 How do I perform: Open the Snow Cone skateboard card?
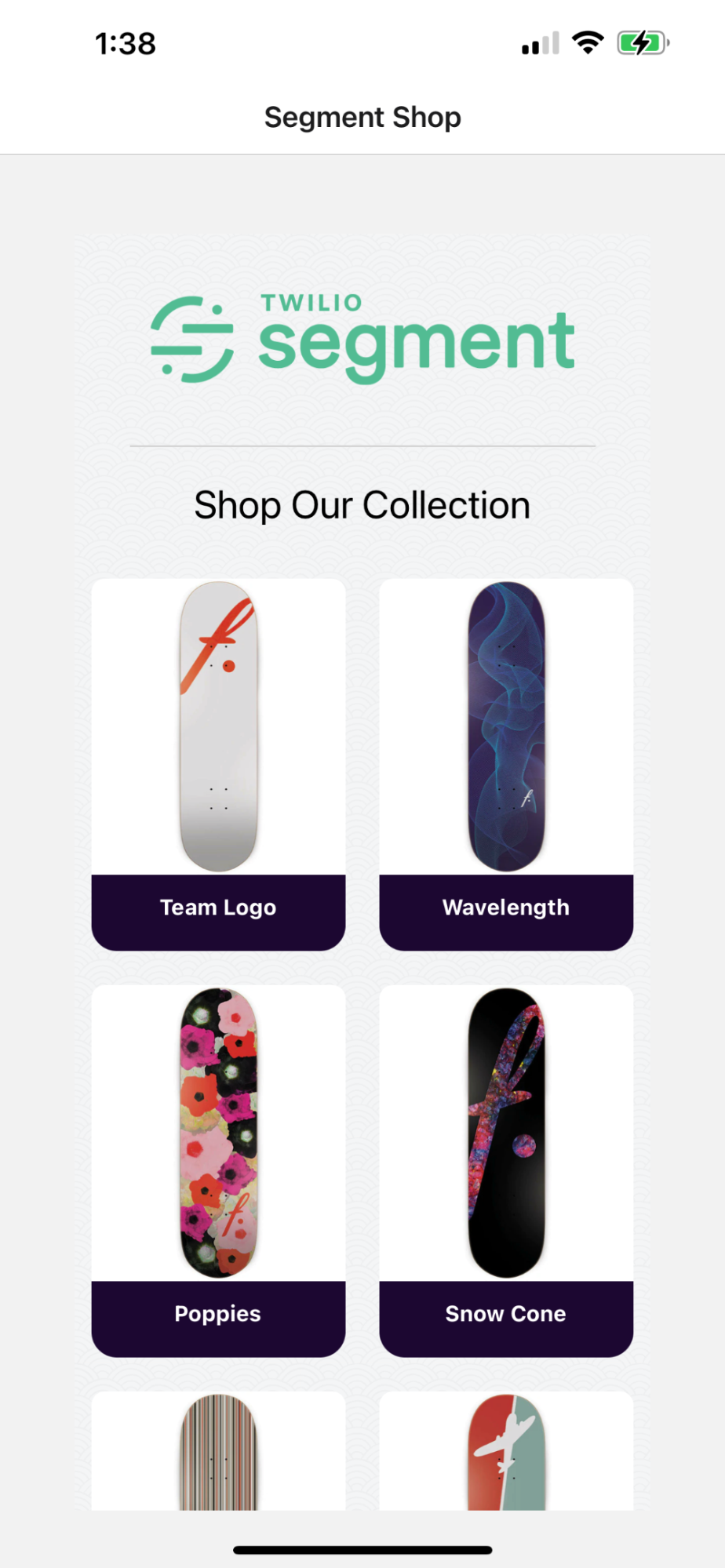tap(506, 1170)
